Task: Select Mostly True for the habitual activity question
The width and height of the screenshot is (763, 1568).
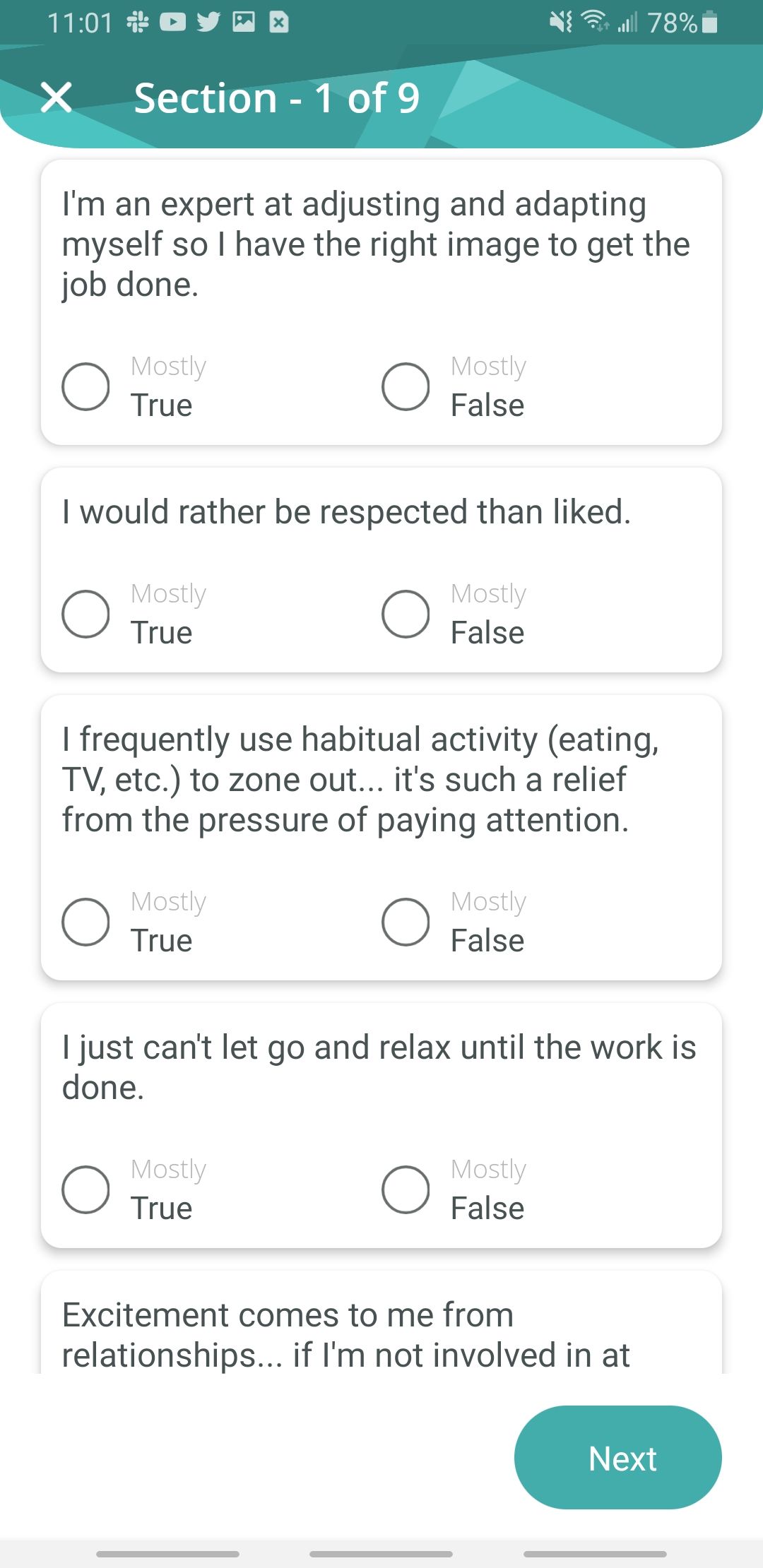Action: [x=85, y=921]
